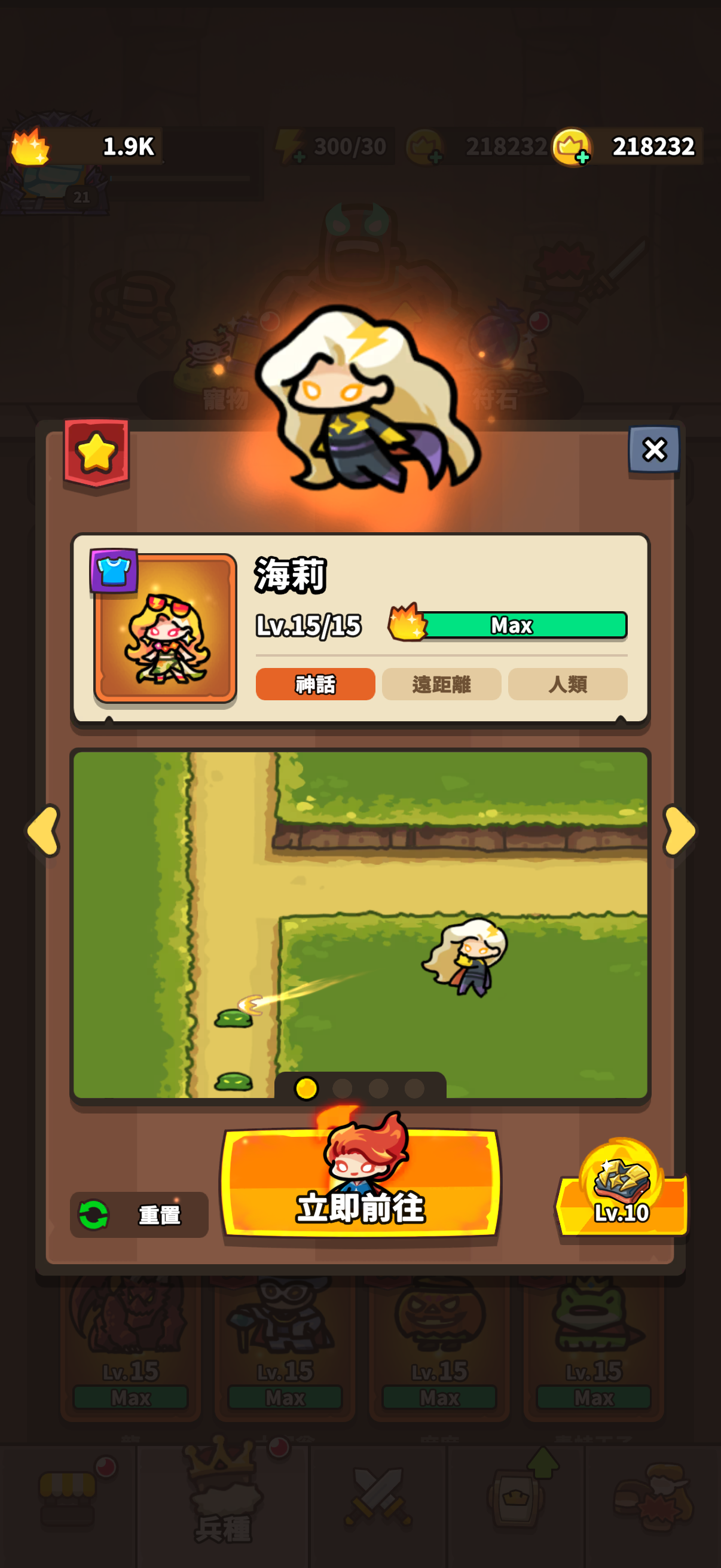Tap the 立即前往 go now button
This screenshot has height=1568, width=721.
(361, 1183)
